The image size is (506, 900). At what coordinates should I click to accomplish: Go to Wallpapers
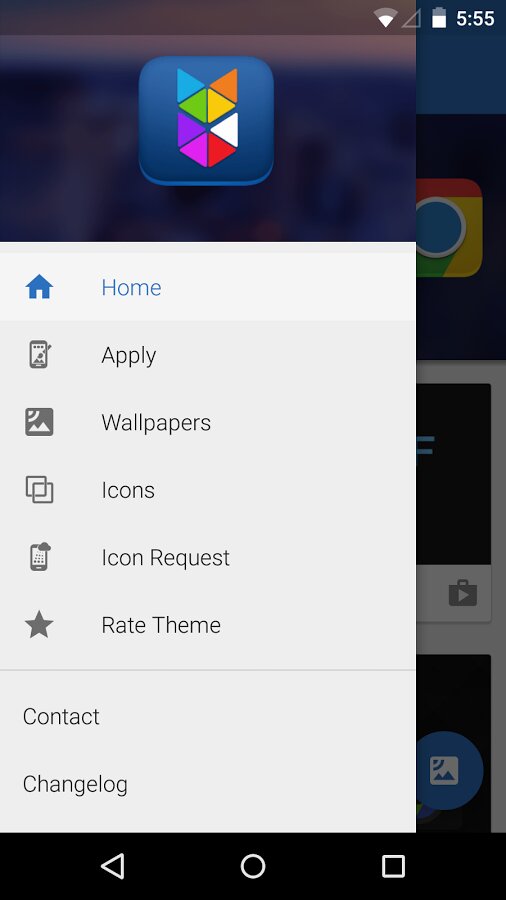[208, 422]
